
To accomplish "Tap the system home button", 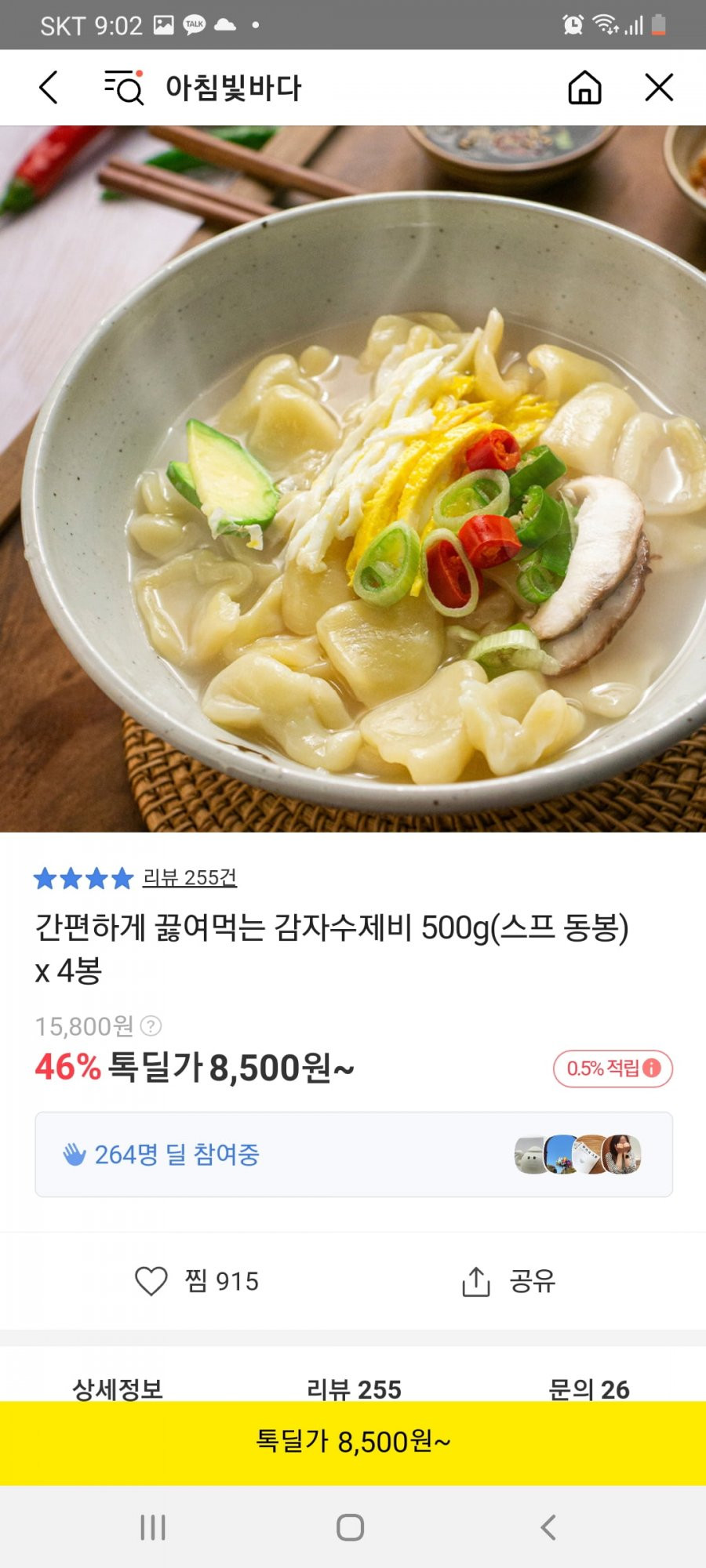I will click(x=351, y=1527).
